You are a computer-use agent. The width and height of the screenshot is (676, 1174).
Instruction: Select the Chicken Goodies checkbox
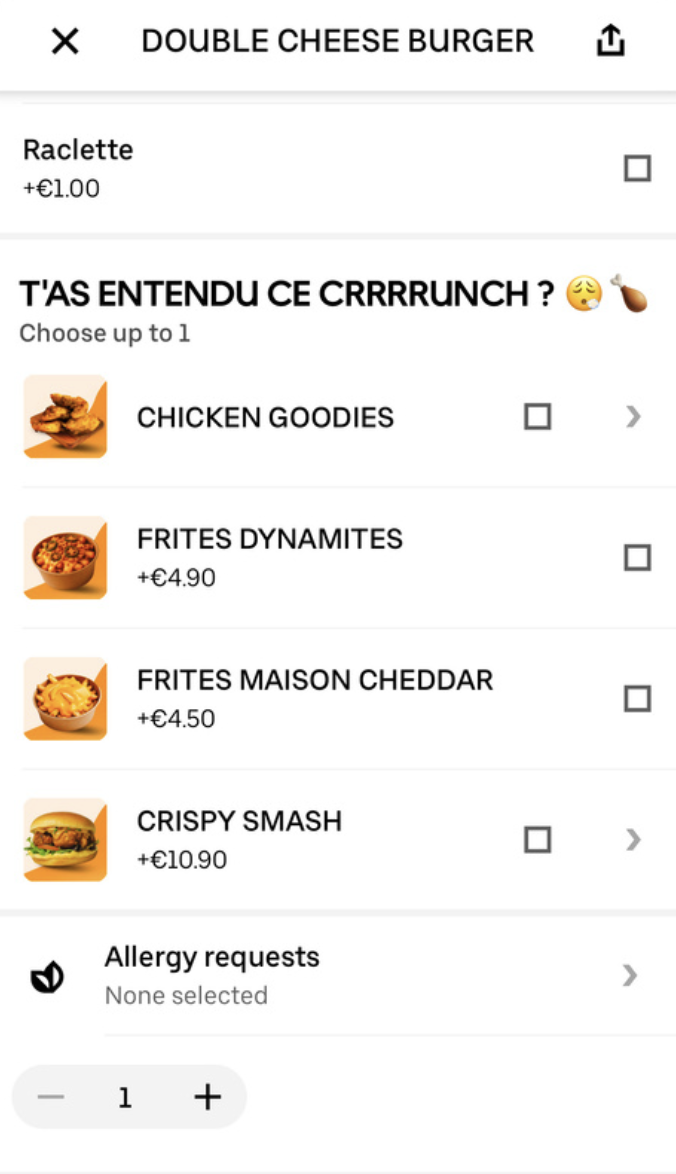point(537,416)
